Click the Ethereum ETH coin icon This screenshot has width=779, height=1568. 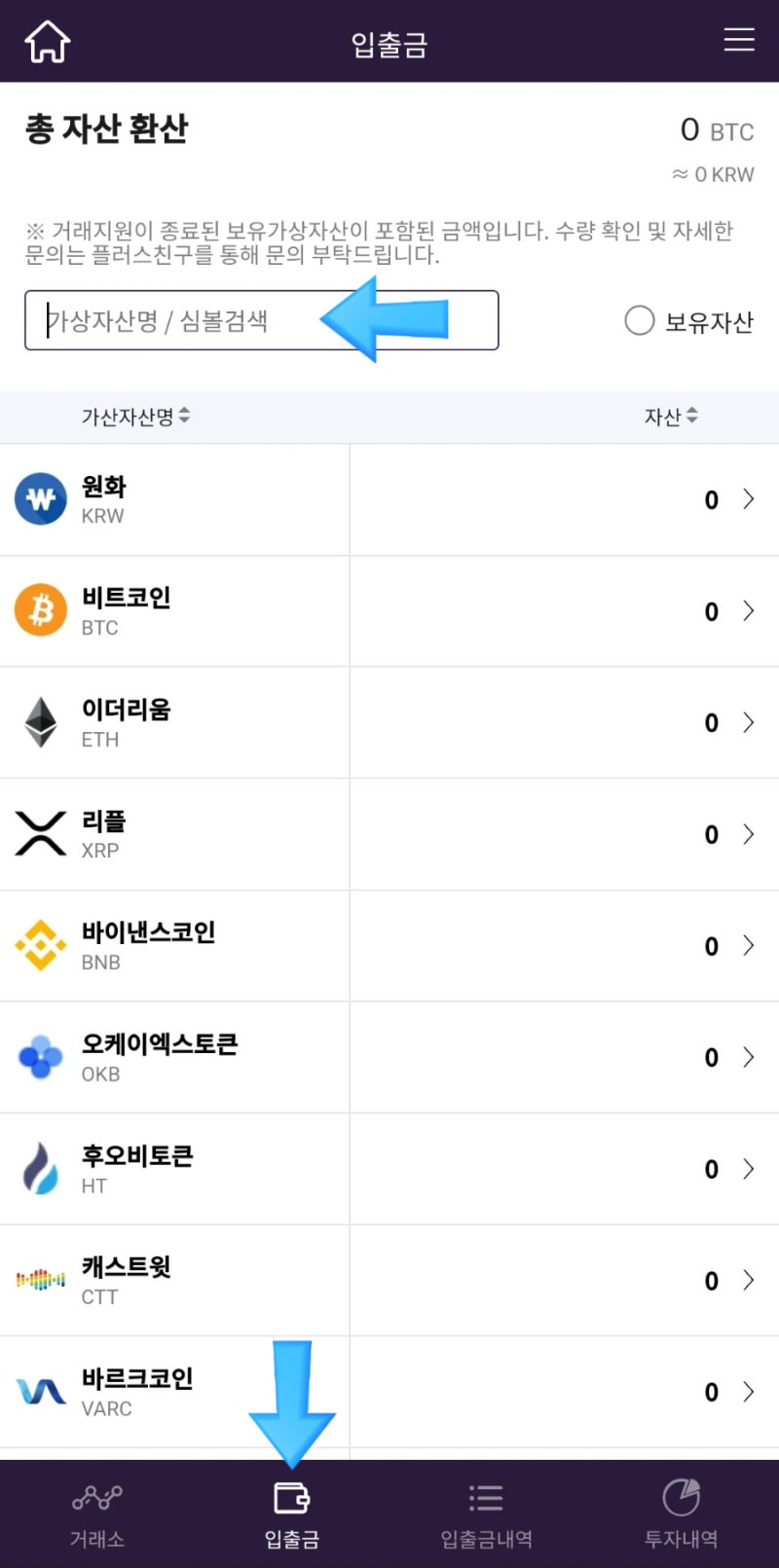[x=40, y=722]
